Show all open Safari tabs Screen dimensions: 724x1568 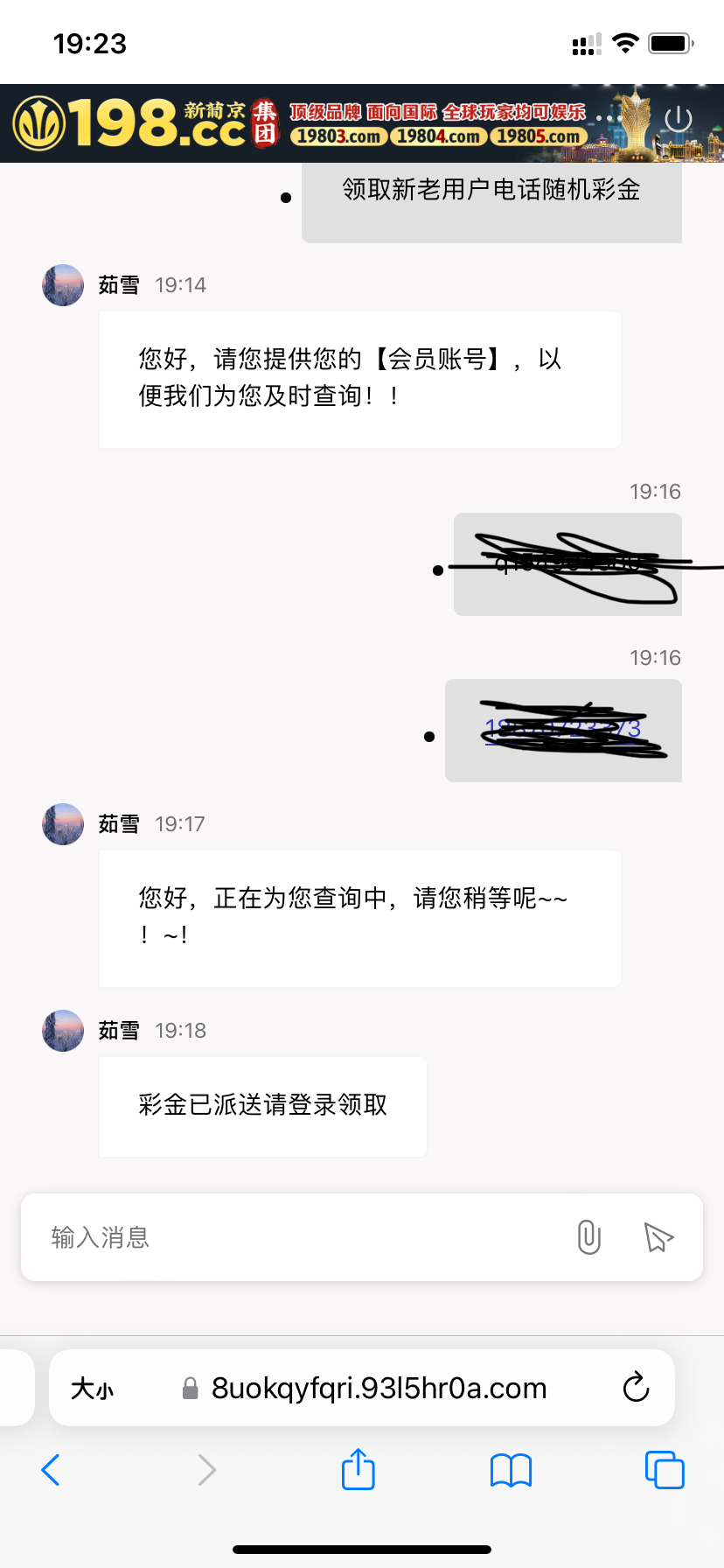click(x=664, y=1470)
